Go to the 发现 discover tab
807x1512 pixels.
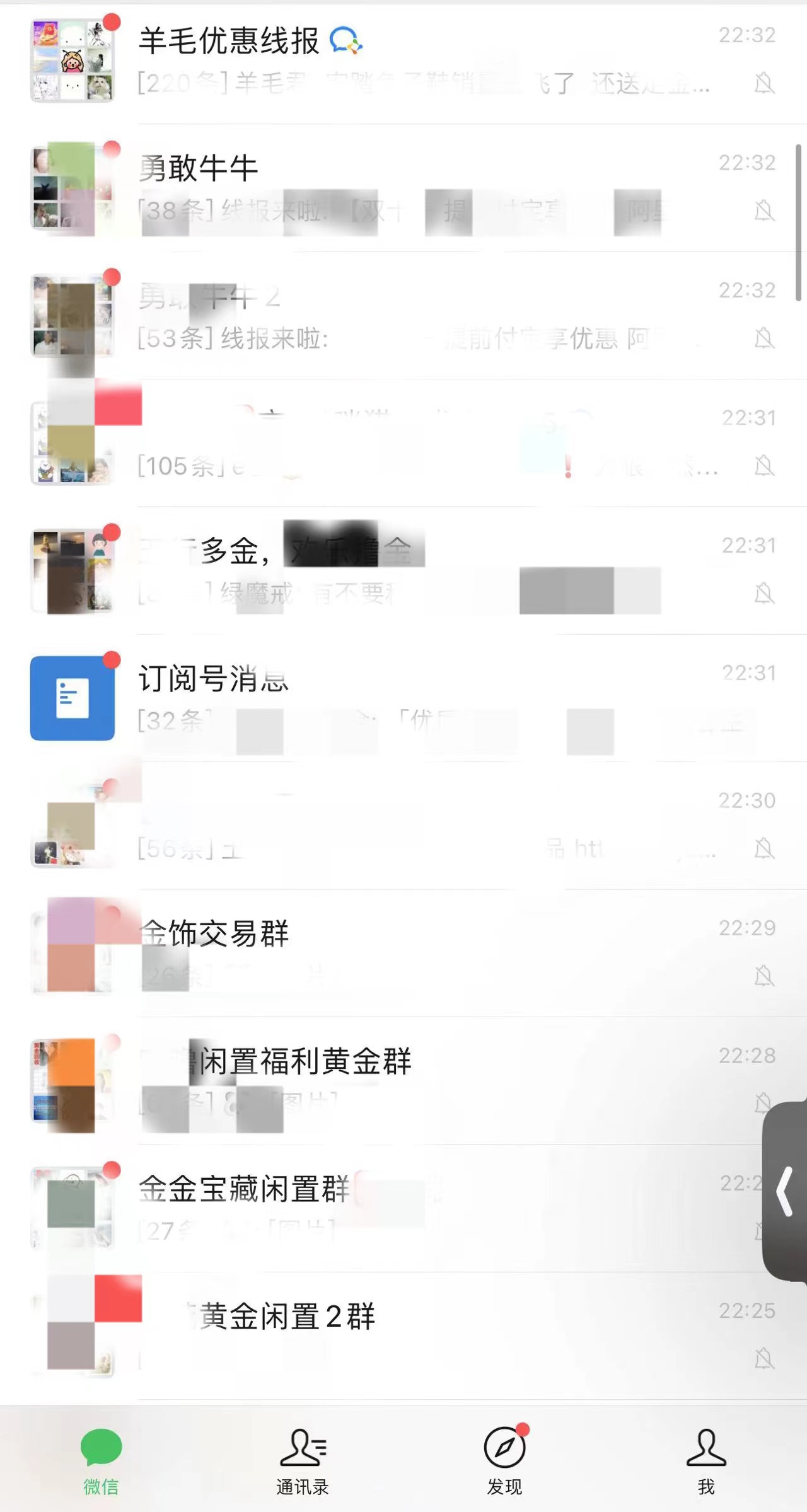504,1461
